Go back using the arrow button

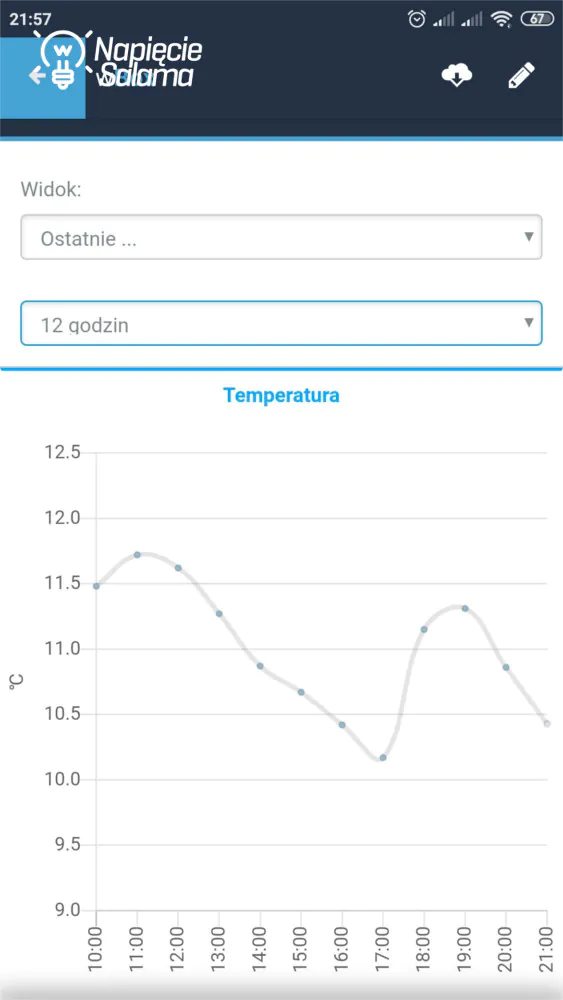click(37, 77)
